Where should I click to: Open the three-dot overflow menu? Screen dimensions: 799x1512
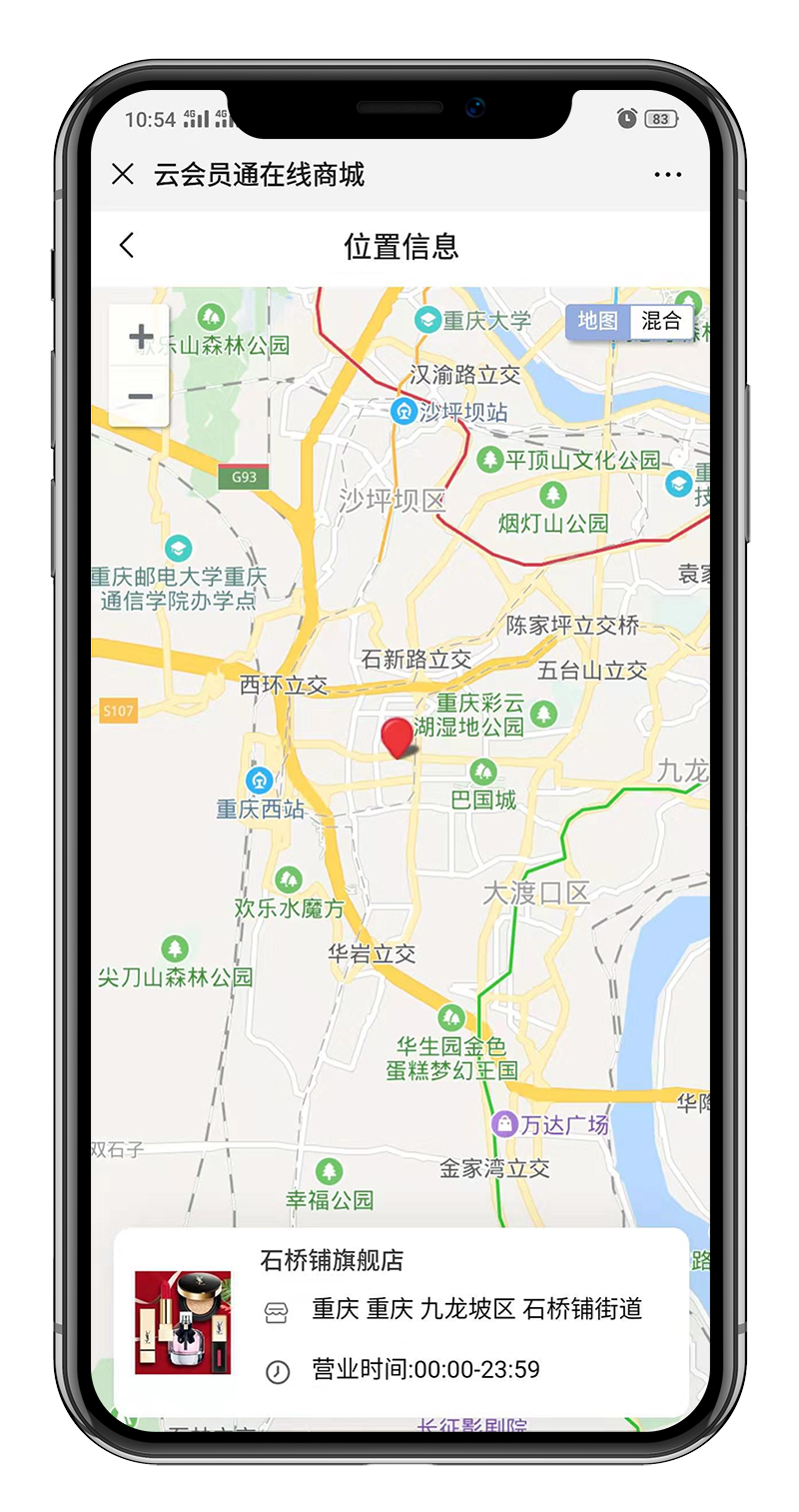667,175
